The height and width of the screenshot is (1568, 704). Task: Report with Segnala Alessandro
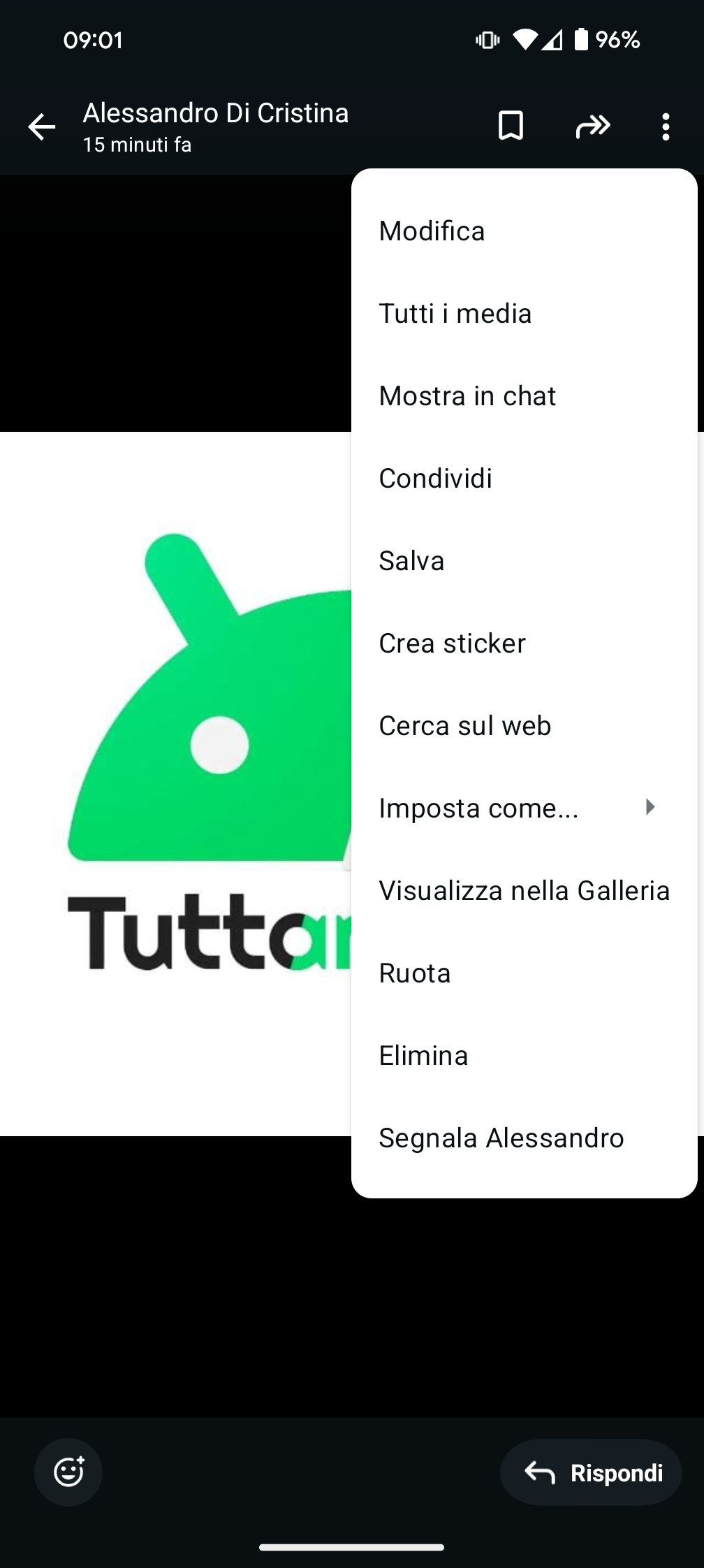(501, 1138)
